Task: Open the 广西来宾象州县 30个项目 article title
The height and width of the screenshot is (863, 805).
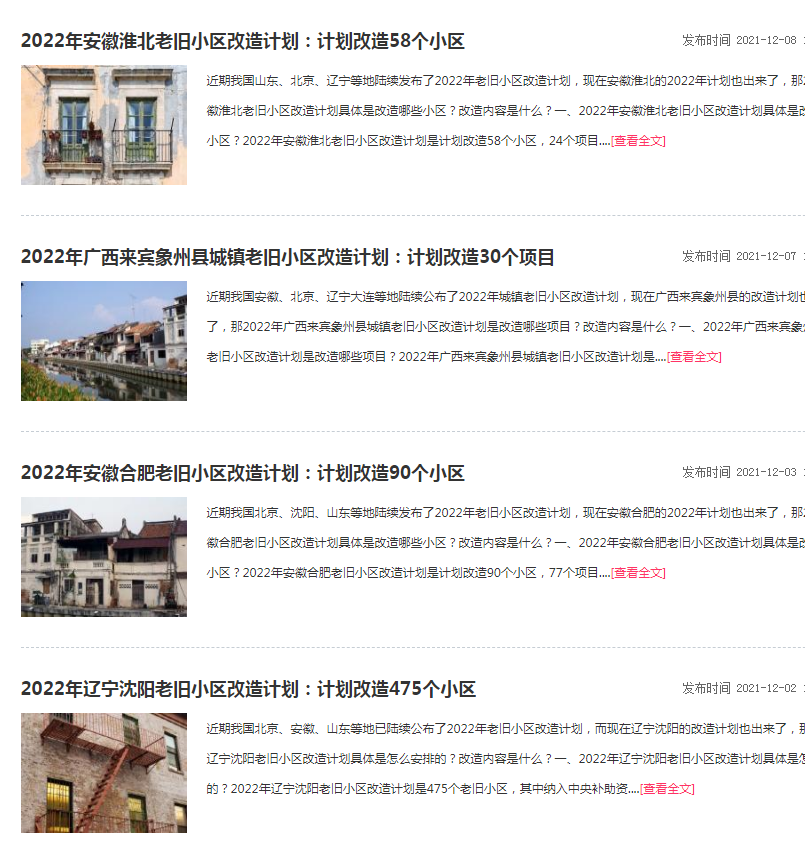Action: tap(287, 257)
